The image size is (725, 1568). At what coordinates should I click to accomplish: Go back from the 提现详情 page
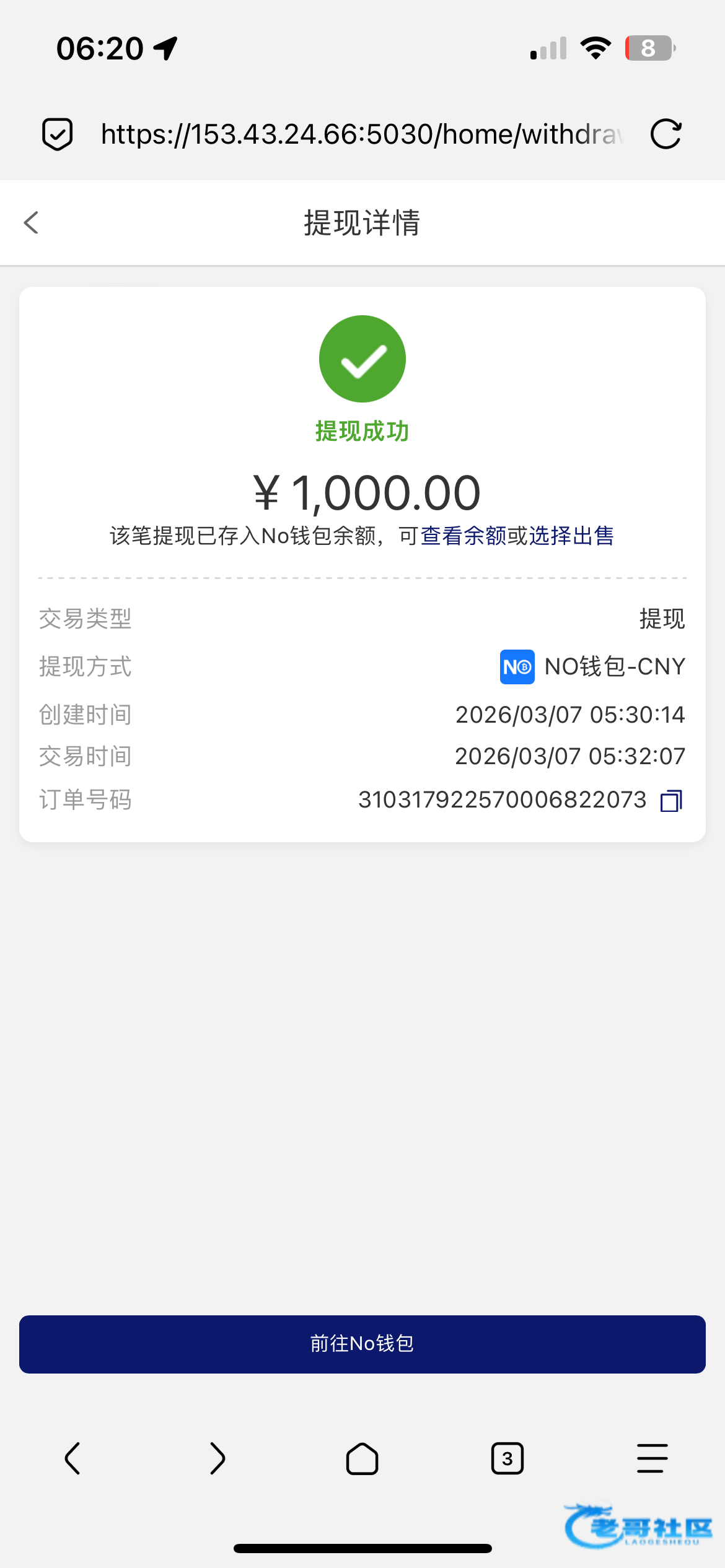[x=31, y=223]
